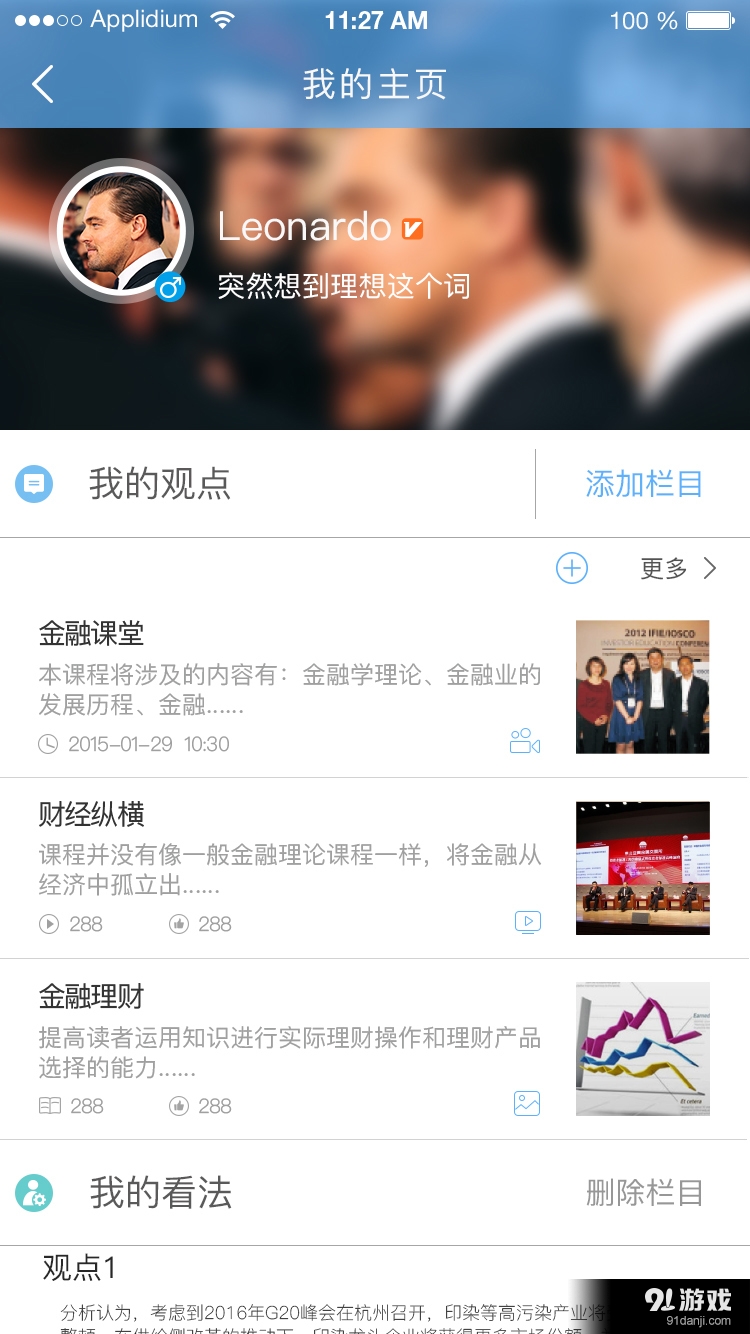This screenshot has width=750, height=1334.
Task: Tap the clock icon next to the 2015-01-29 timestamp
Action: click(49, 742)
